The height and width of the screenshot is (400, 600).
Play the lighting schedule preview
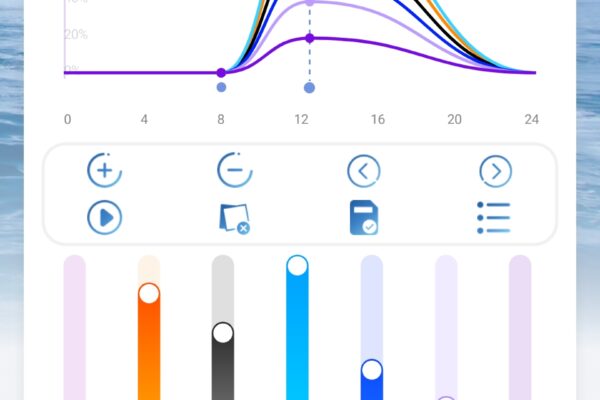[x=104, y=217]
